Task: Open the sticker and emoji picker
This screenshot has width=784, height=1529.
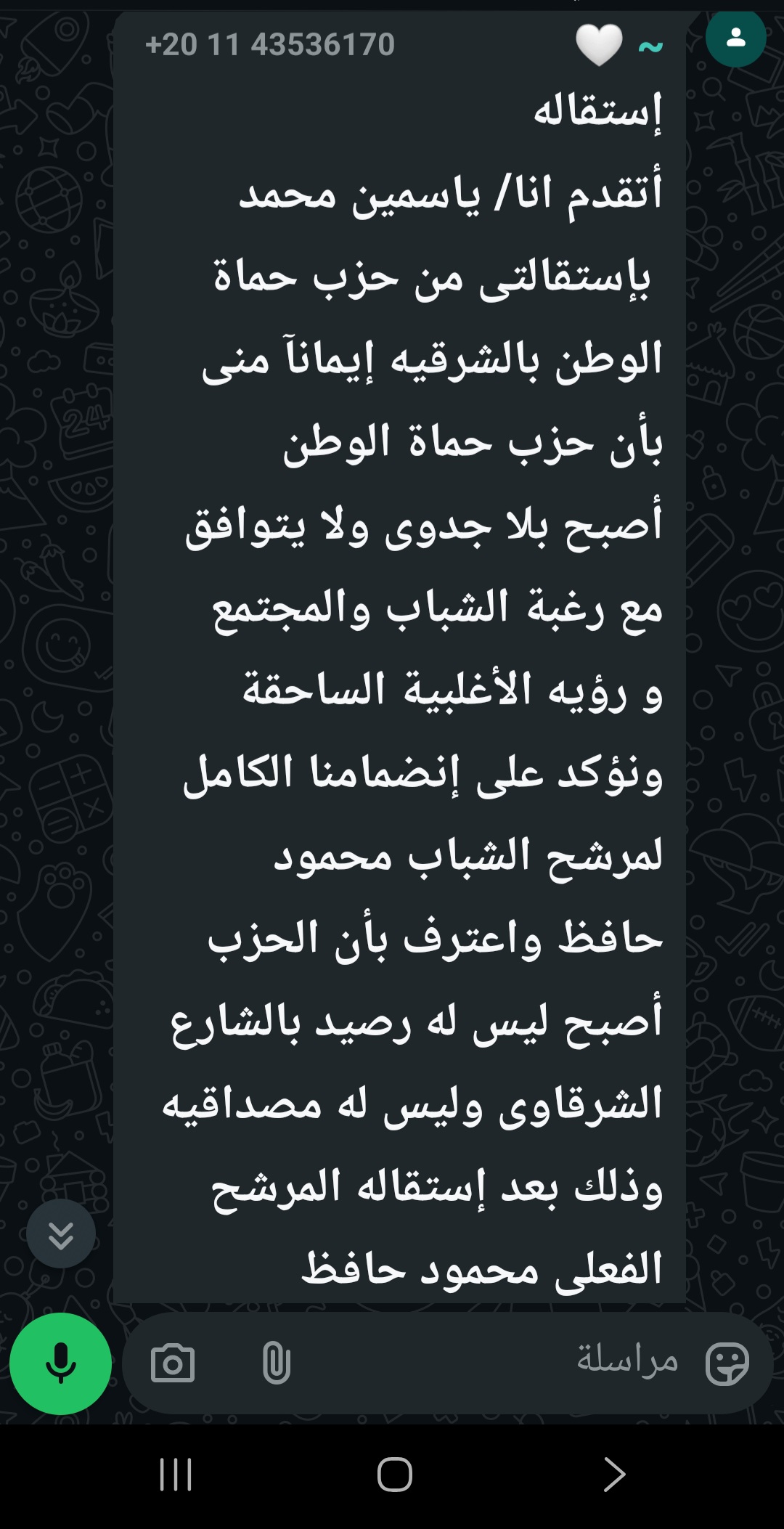Action: coord(727,1363)
